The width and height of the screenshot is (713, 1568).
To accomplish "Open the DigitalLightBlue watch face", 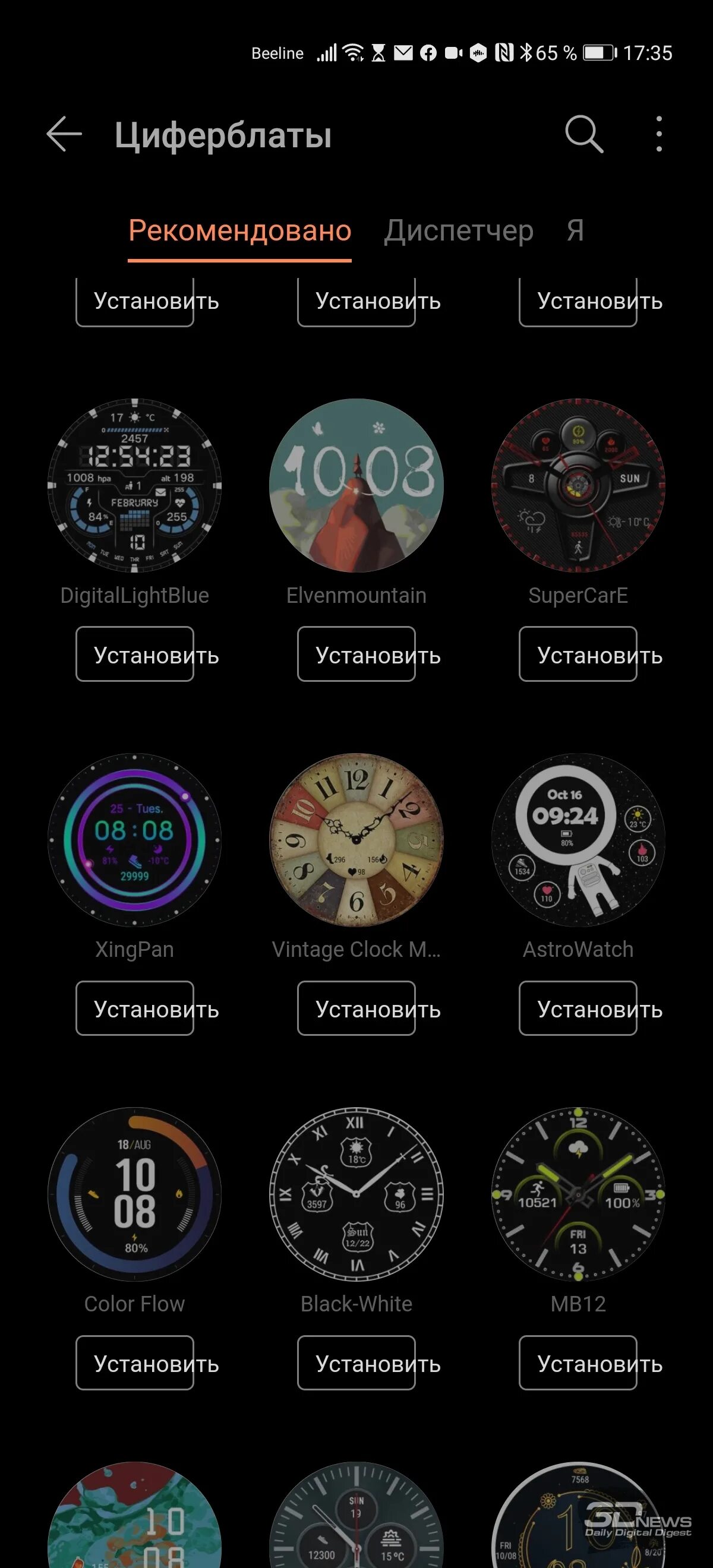I will coord(134,485).
